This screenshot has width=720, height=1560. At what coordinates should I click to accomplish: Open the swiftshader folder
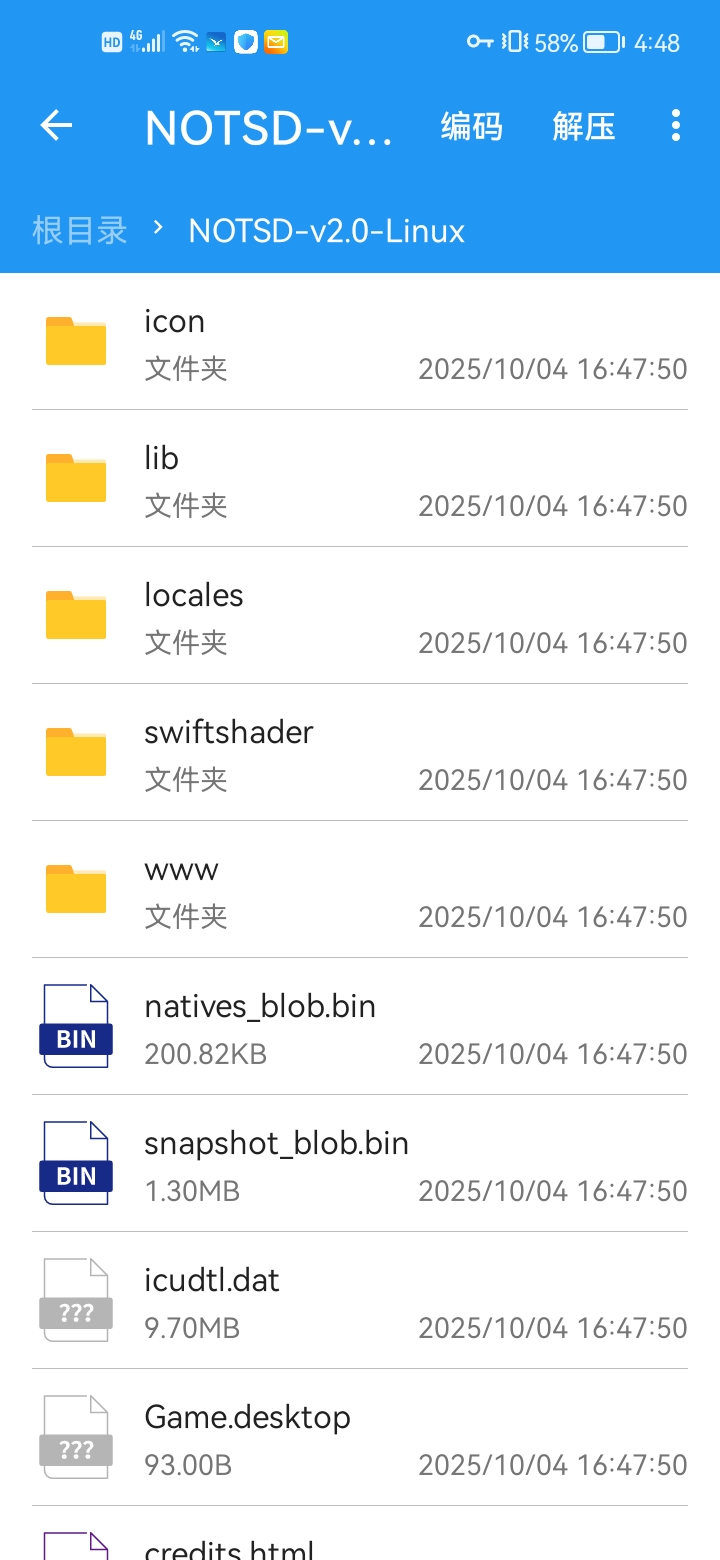[x=360, y=753]
